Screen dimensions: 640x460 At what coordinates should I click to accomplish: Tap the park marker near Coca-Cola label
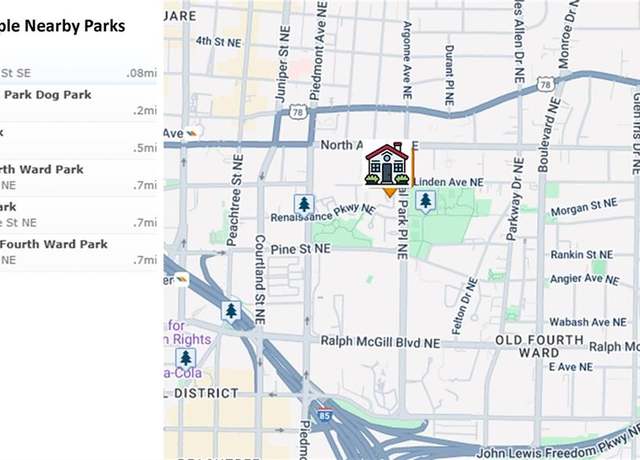[185, 358]
